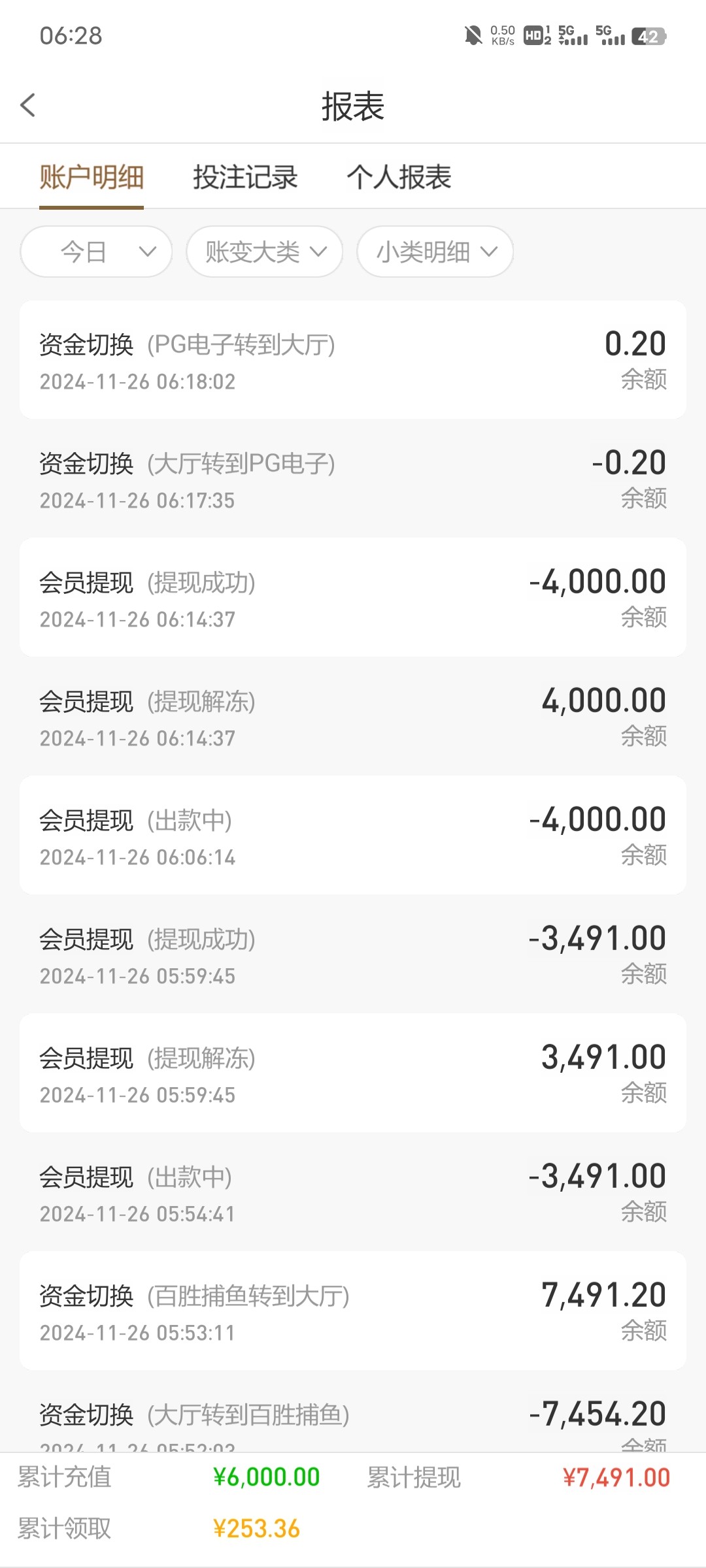Switch to the 投注记录 tab

tap(245, 177)
